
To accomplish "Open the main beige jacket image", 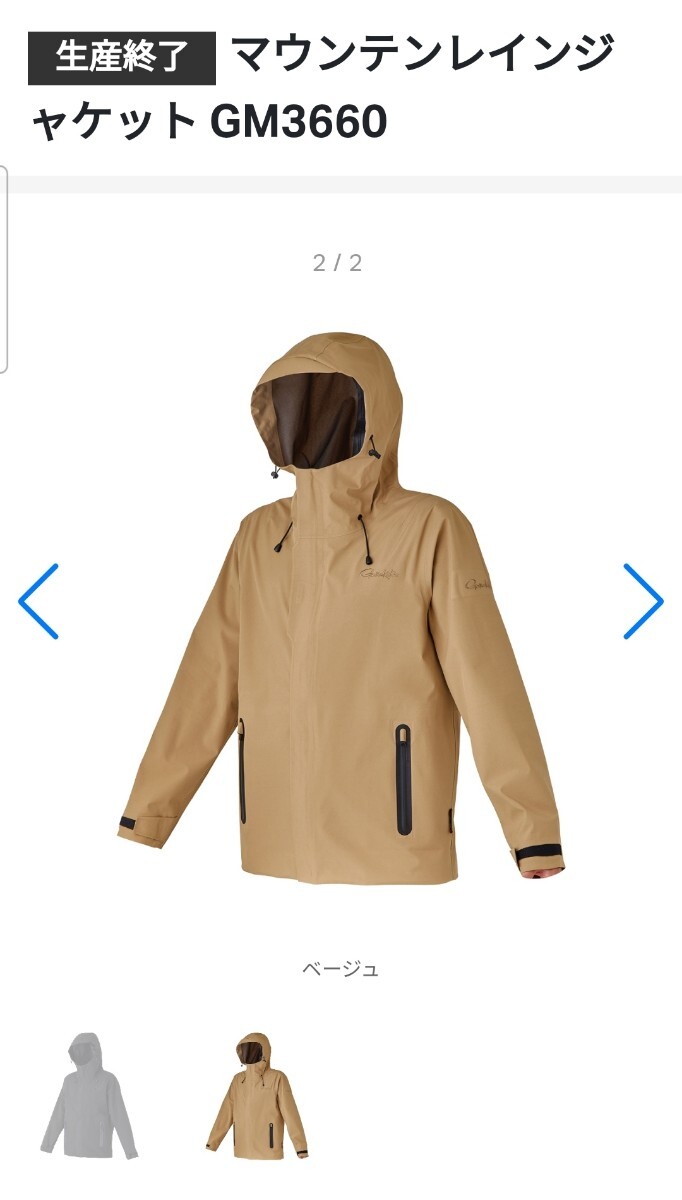I will [340, 610].
